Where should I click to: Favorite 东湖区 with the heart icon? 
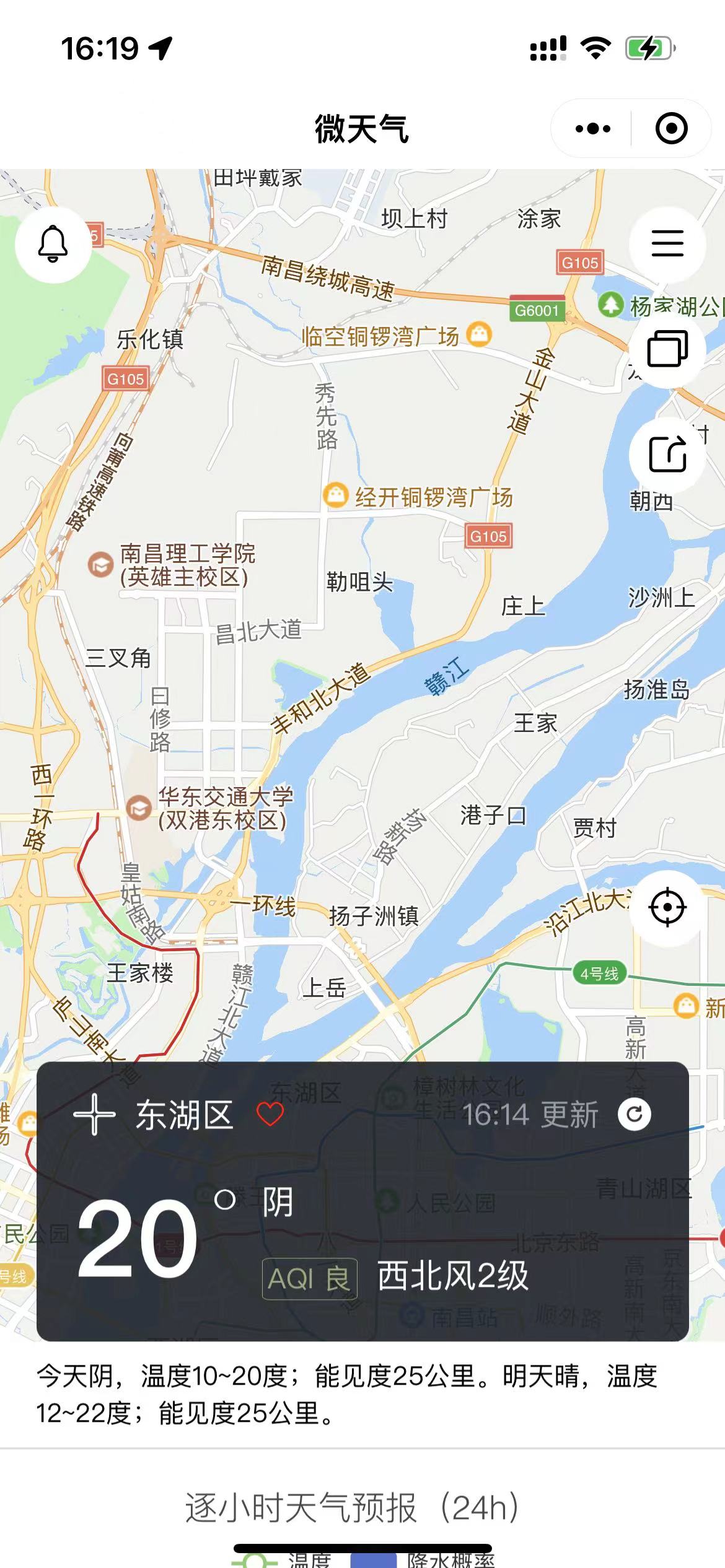(270, 1115)
